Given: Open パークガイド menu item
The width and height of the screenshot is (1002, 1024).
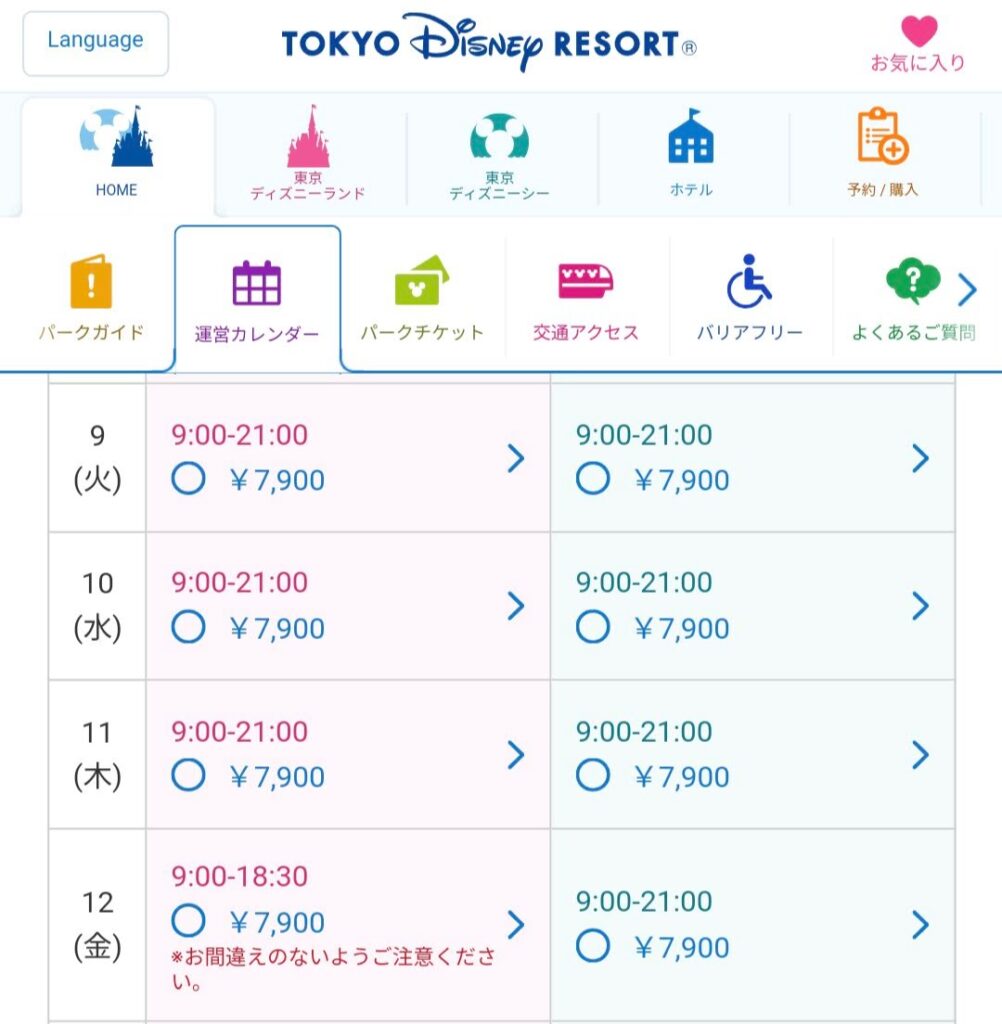Looking at the screenshot, I should (91, 298).
